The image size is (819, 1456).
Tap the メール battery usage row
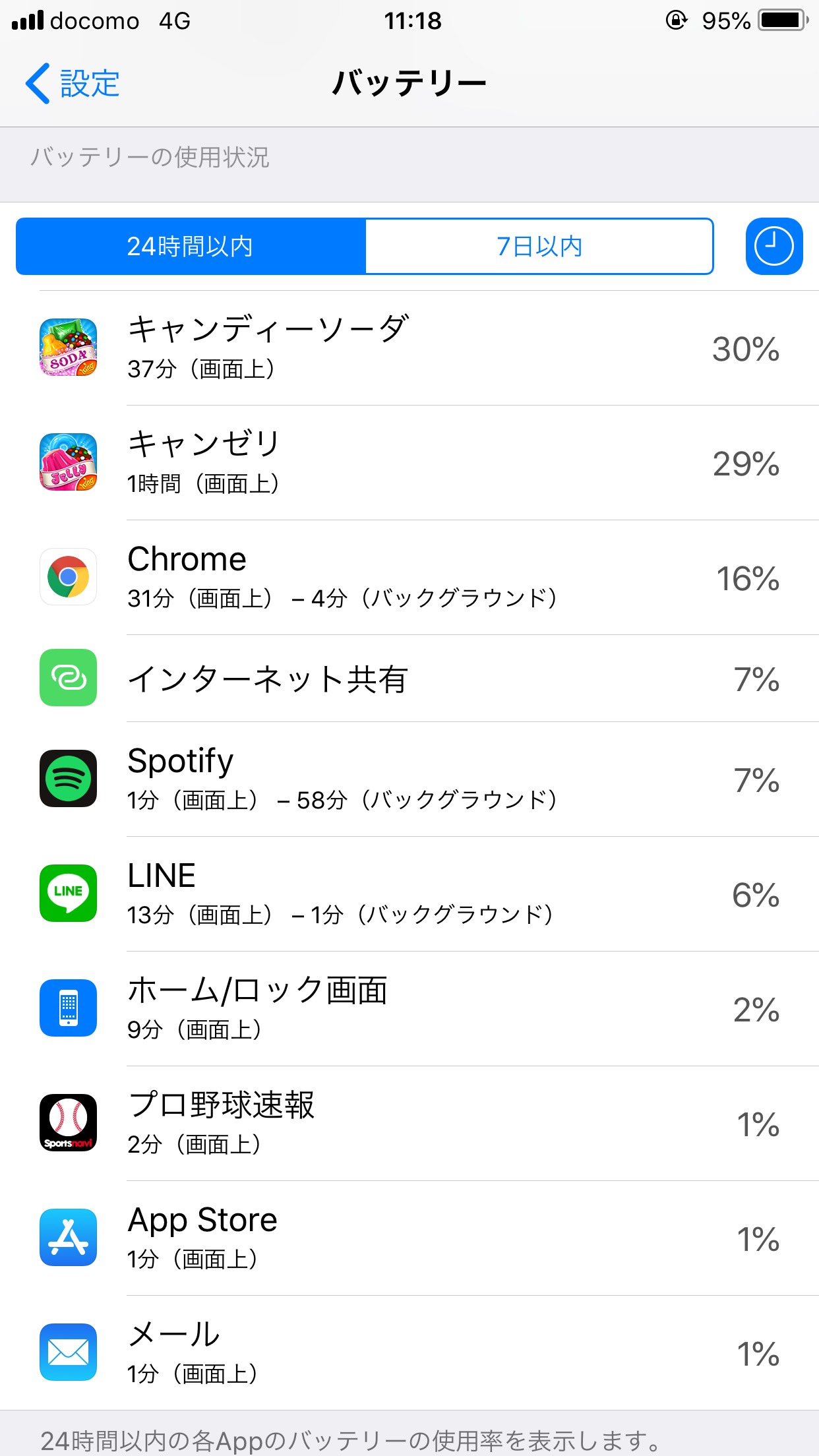click(409, 1353)
